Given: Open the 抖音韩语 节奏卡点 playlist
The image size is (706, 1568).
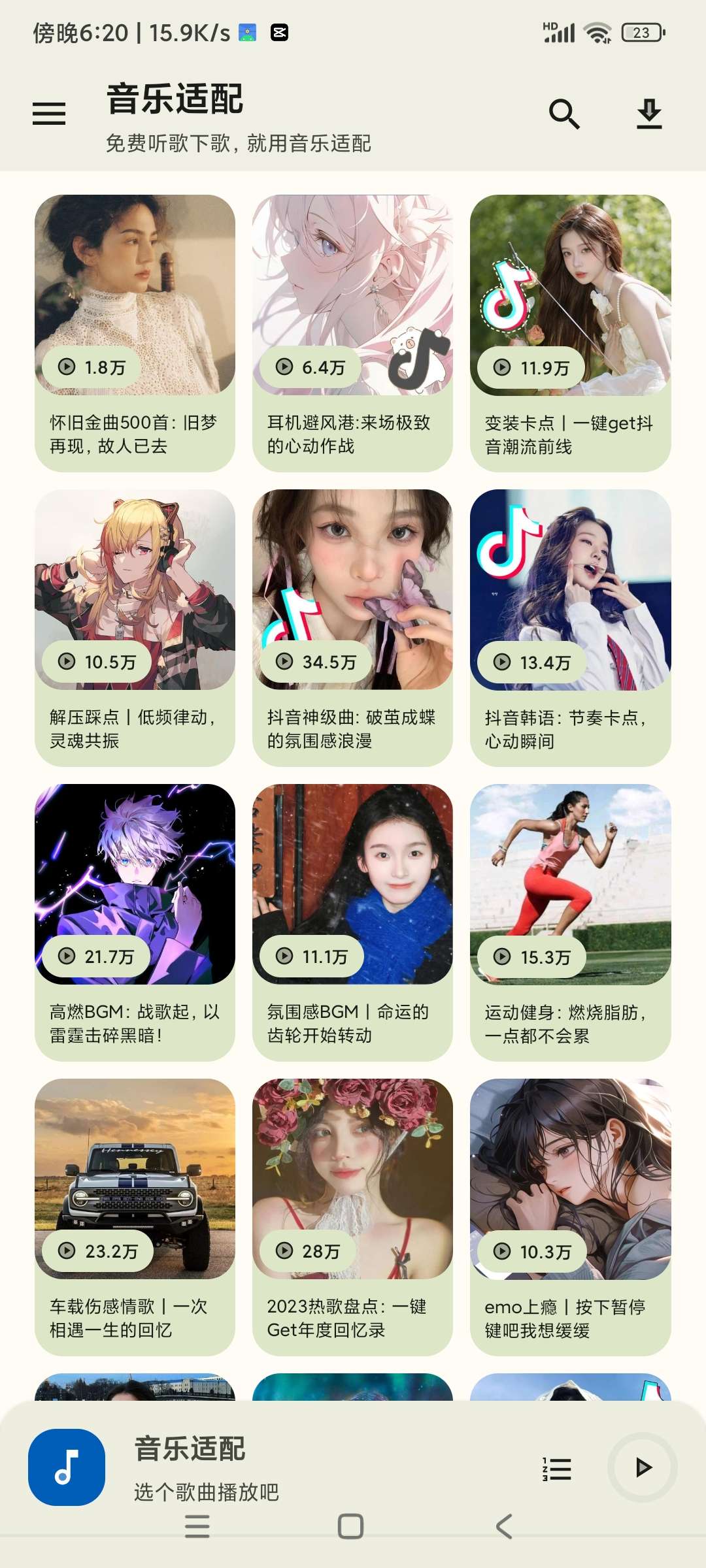Looking at the screenshot, I should tap(570, 627).
